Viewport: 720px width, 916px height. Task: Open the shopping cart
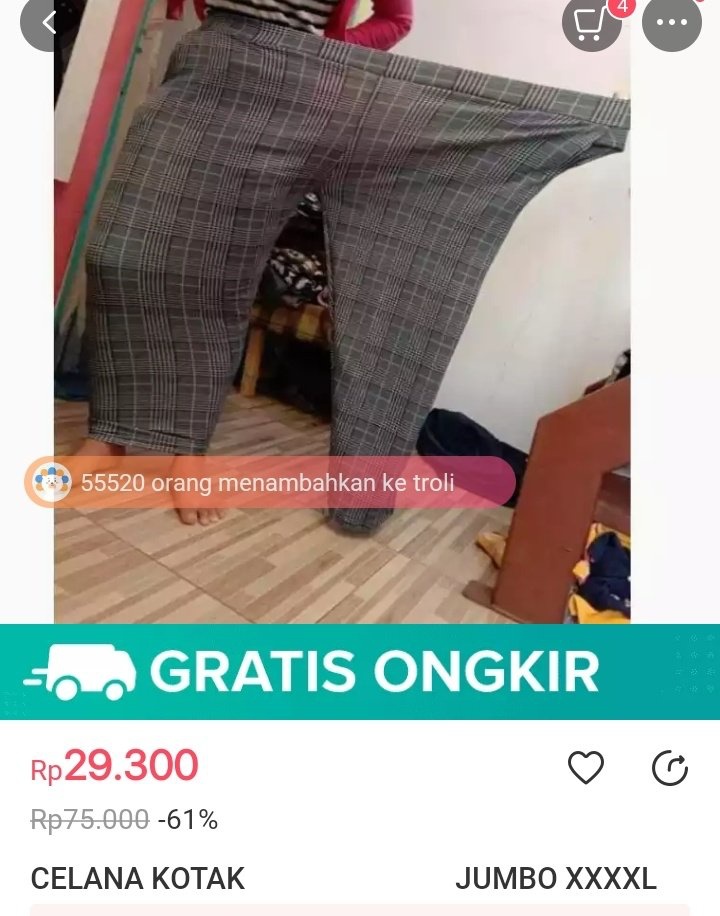point(589,21)
